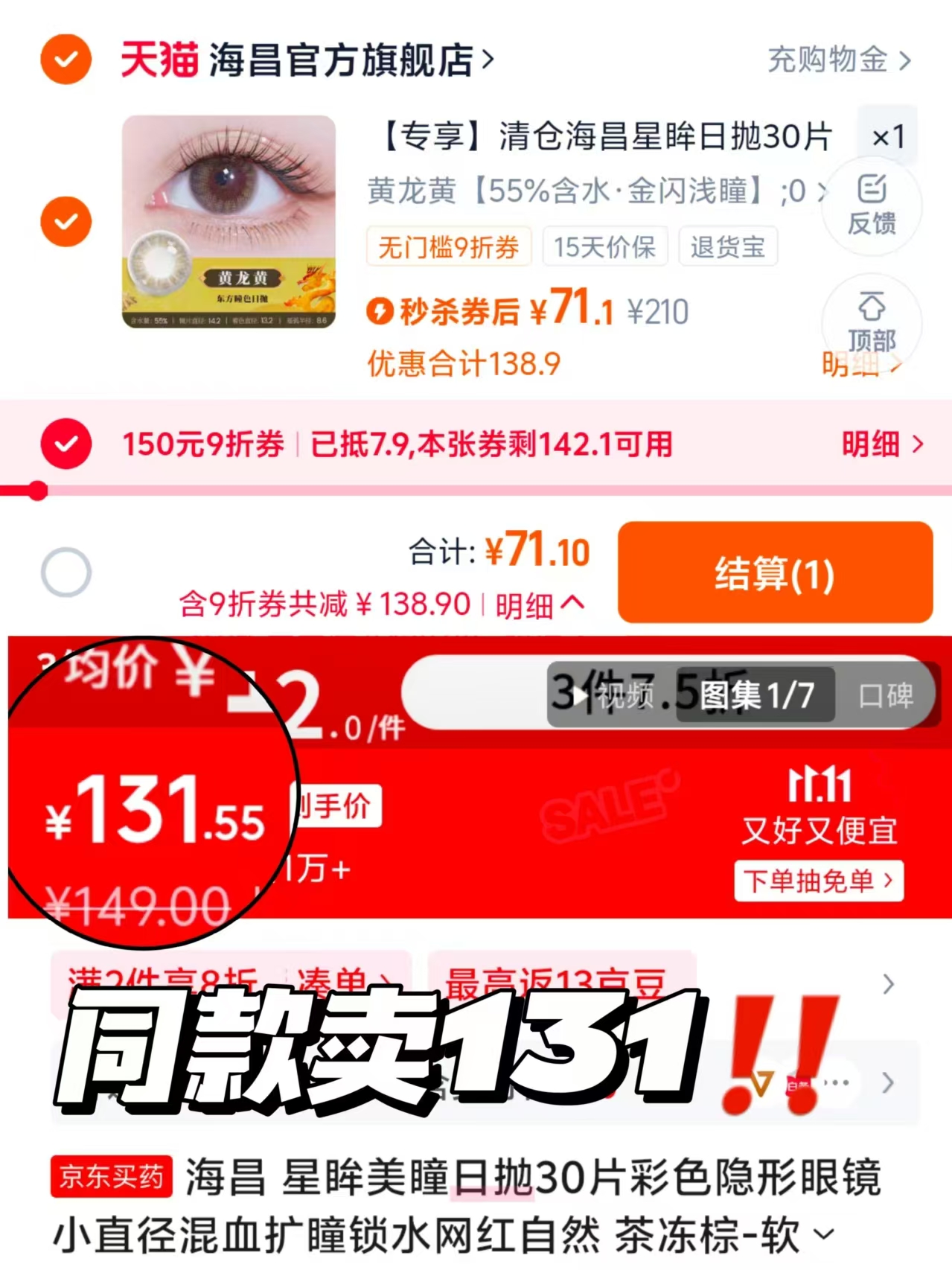
Task: Open the 口碑 tab
Action: pyautogui.click(x=887, y=694)
